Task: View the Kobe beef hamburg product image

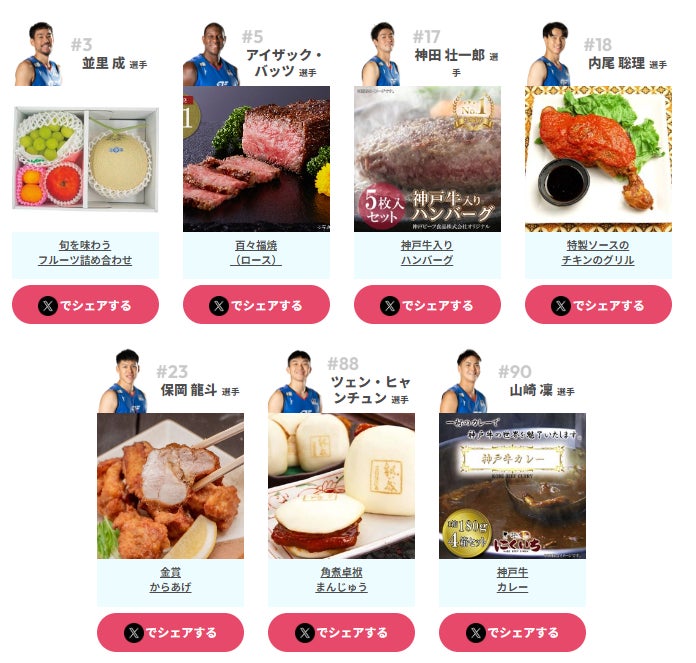Action: 427,158
